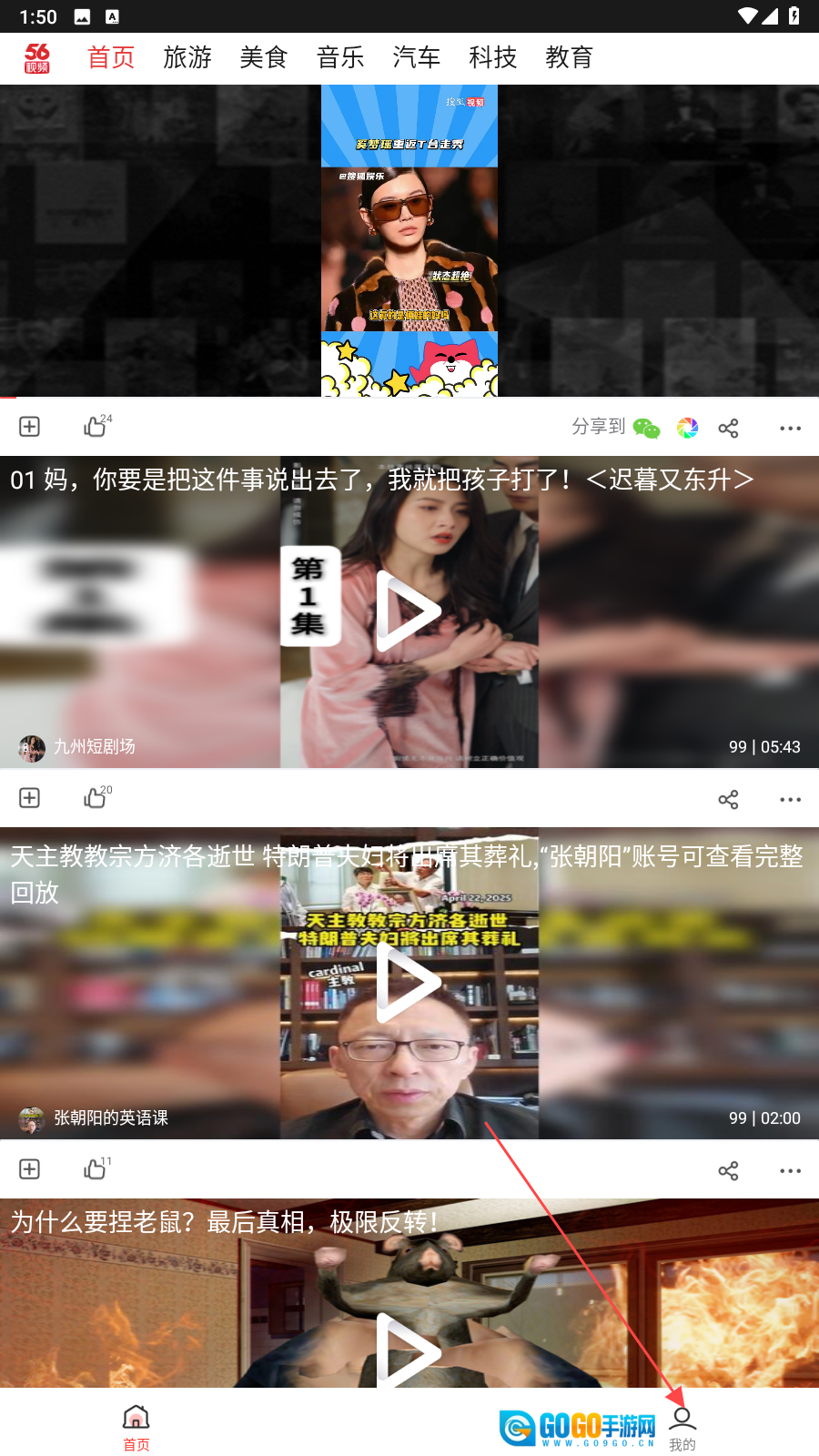Screen dimensions: 819x1456
Task: Switch to the 我的 profile tab
Action: (682, 1427)
